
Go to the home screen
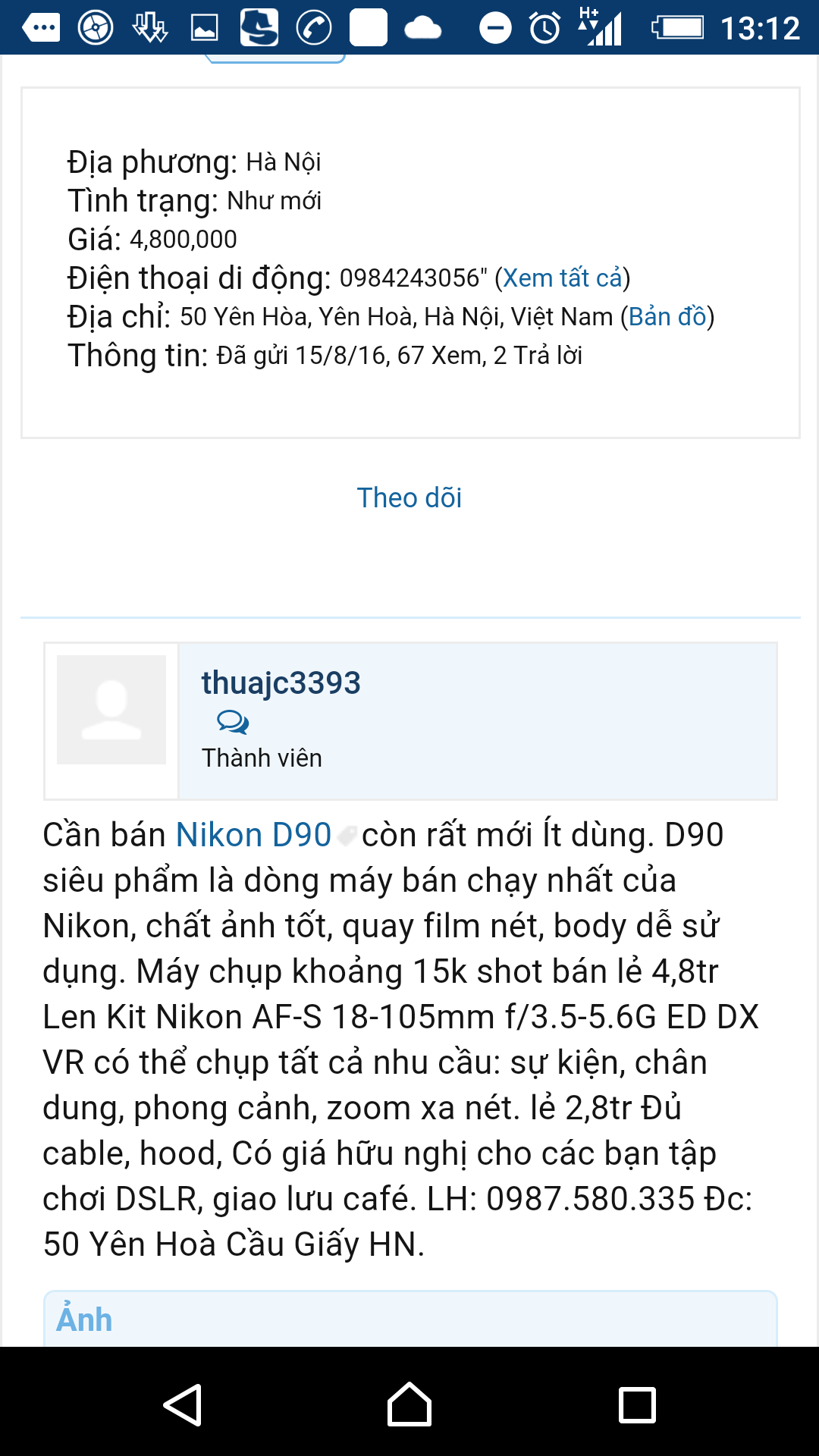click(409, 1404)
